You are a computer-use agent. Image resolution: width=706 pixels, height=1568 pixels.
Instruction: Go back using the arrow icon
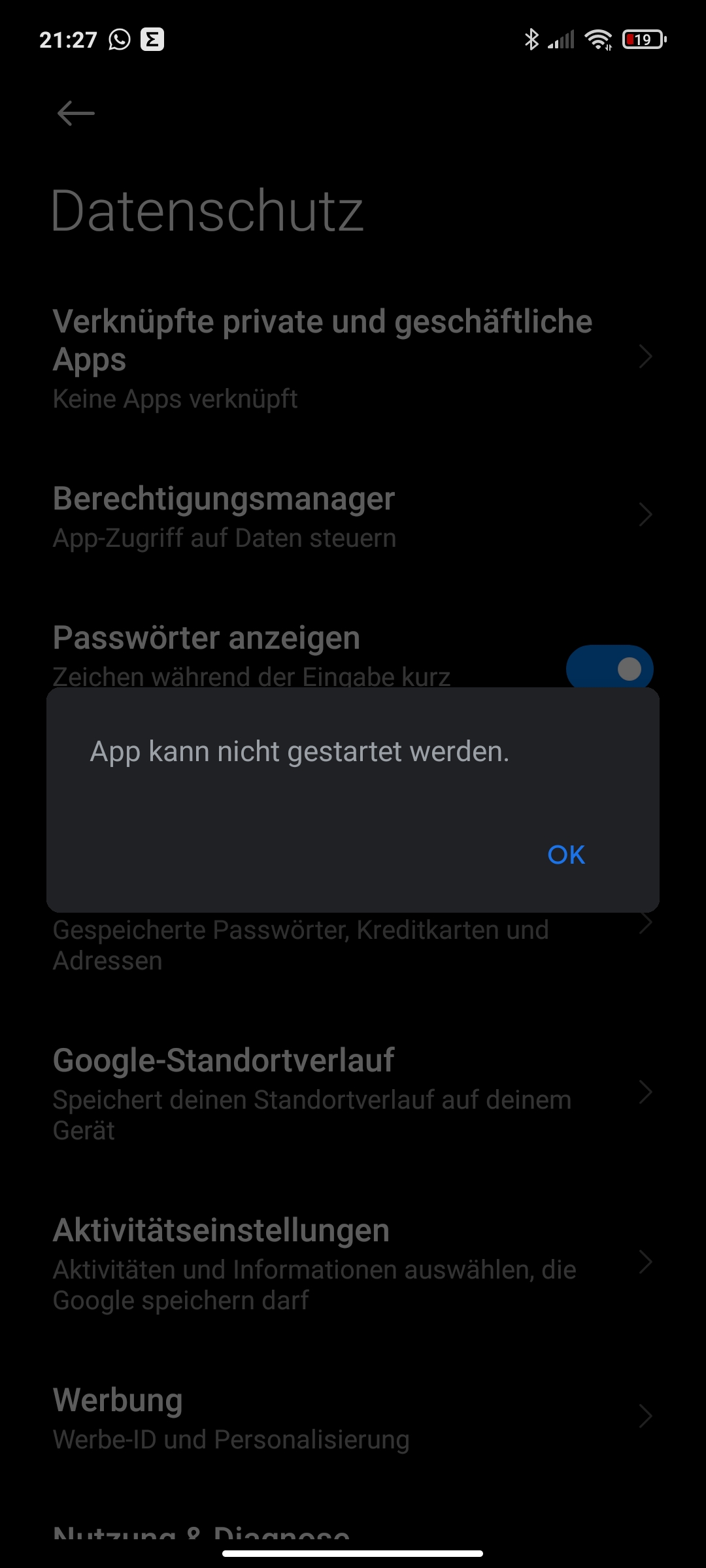[x=76, y=113]
